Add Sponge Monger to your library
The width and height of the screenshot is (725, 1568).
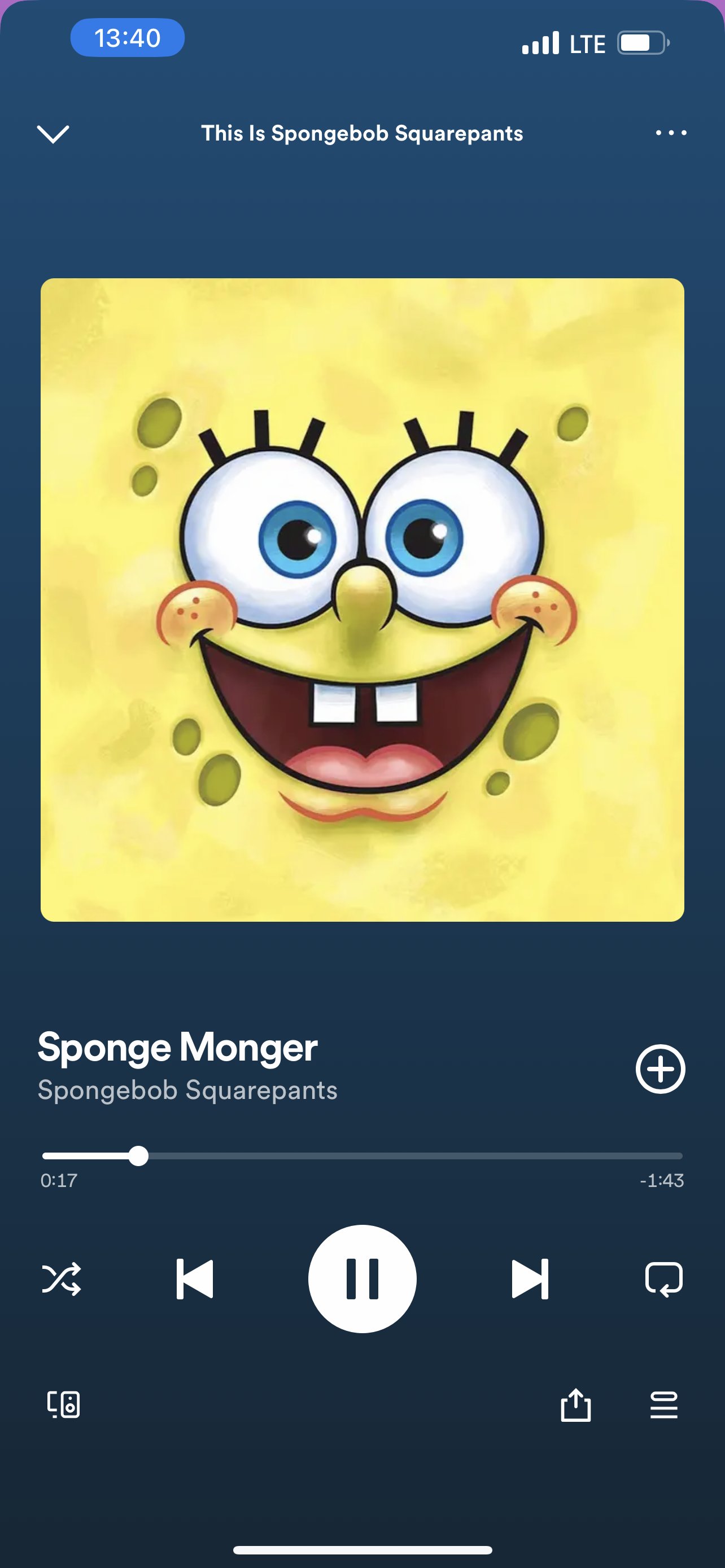click(x=660, y=1070)
